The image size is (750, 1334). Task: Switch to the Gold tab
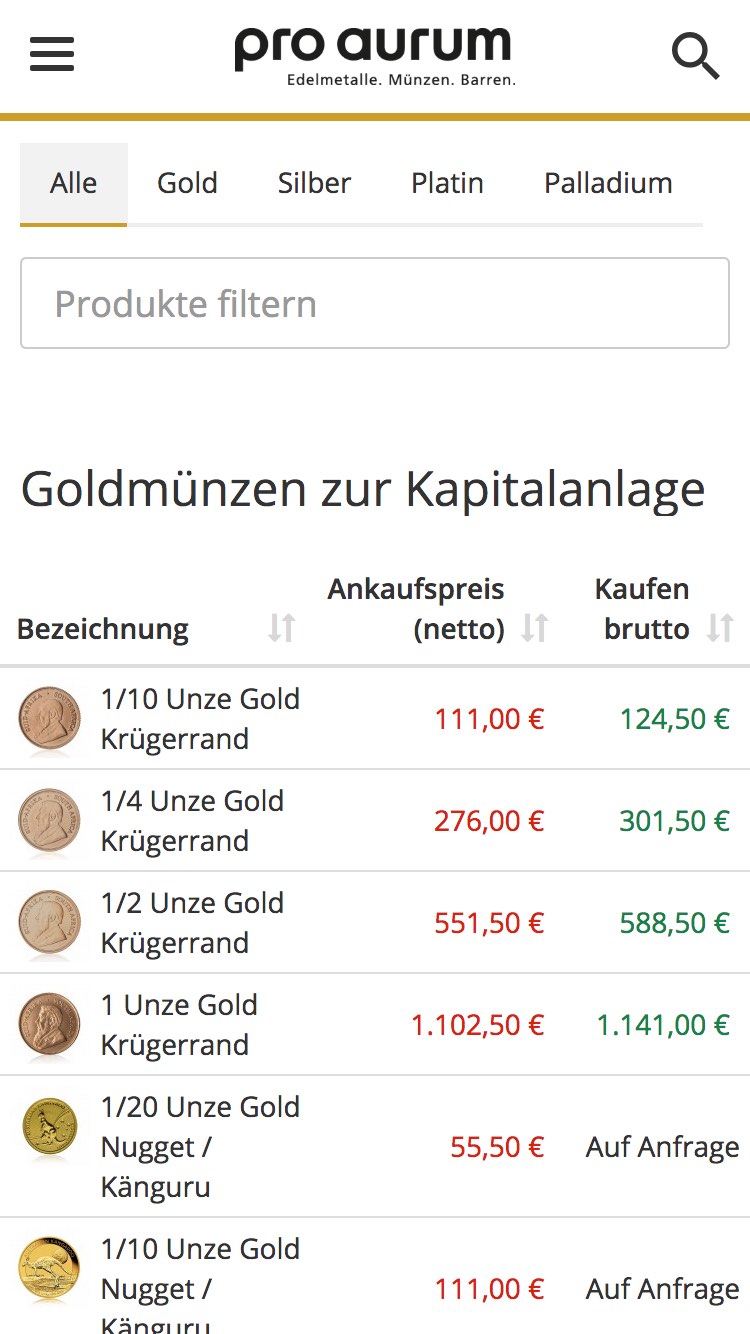(187, 184)
